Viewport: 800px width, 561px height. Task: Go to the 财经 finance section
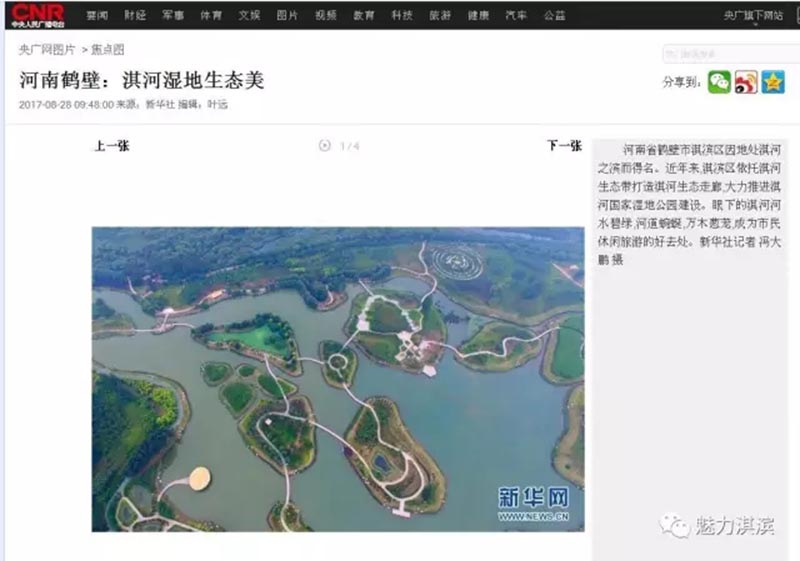tap(134, 15)
